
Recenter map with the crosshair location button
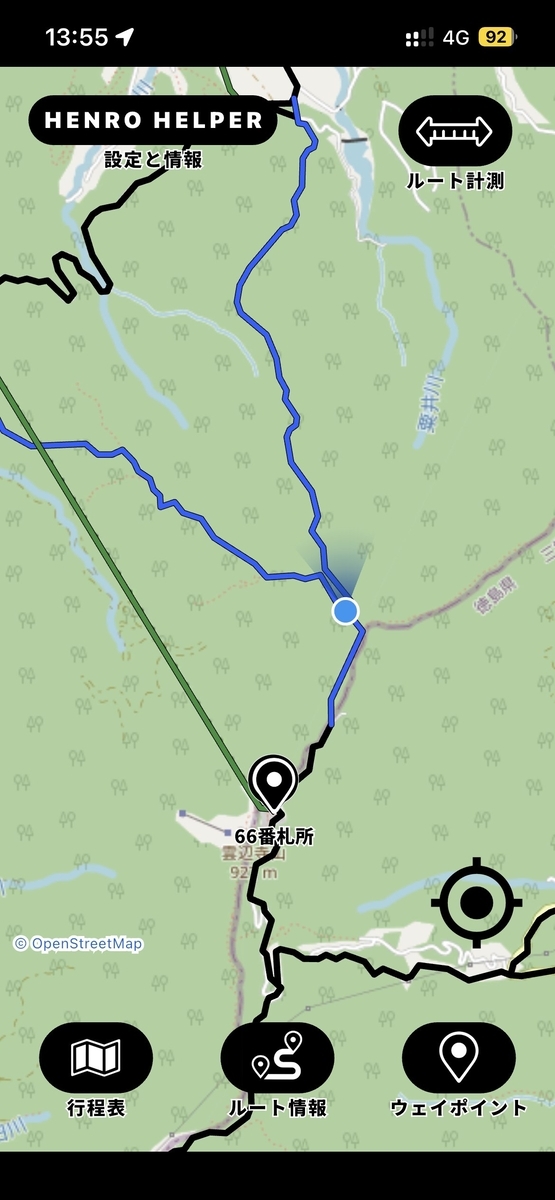click(477, 903)
